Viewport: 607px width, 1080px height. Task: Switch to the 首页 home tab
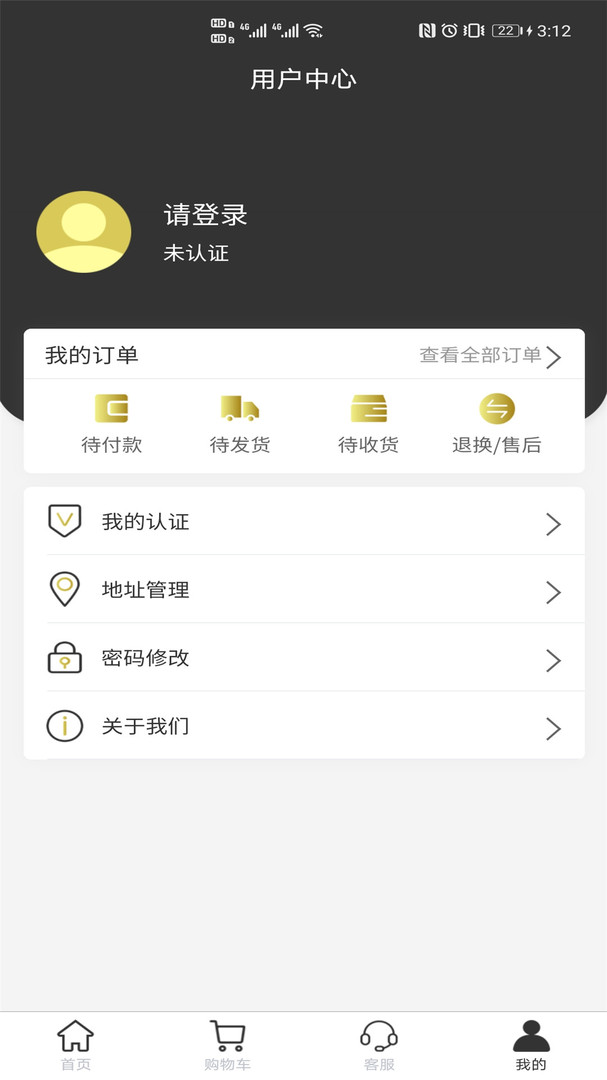(76, 1045)
